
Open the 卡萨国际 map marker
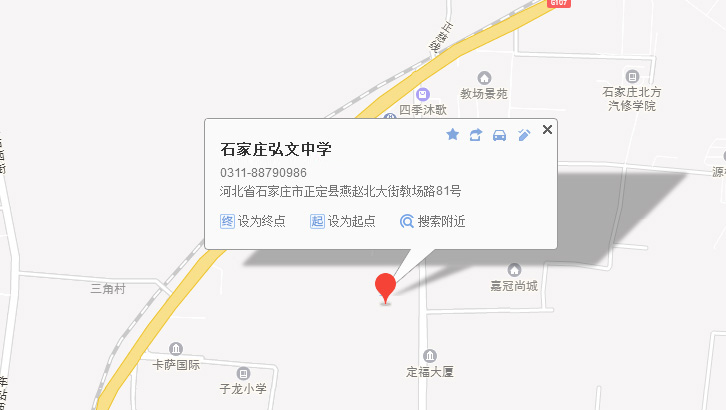176,349
